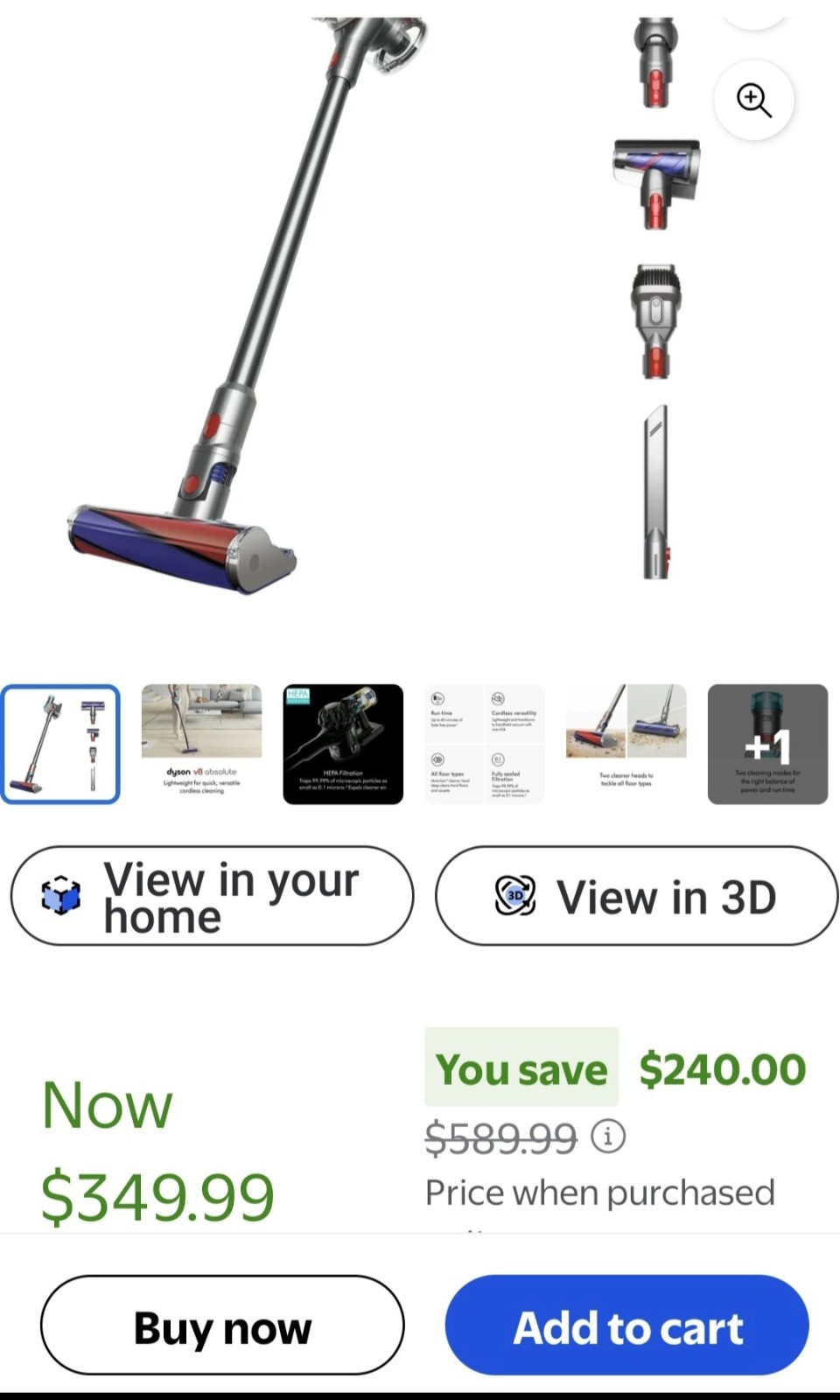Open the +1 more images thumbnail
Screen dimensions: 840x1400
pos(767,744)
